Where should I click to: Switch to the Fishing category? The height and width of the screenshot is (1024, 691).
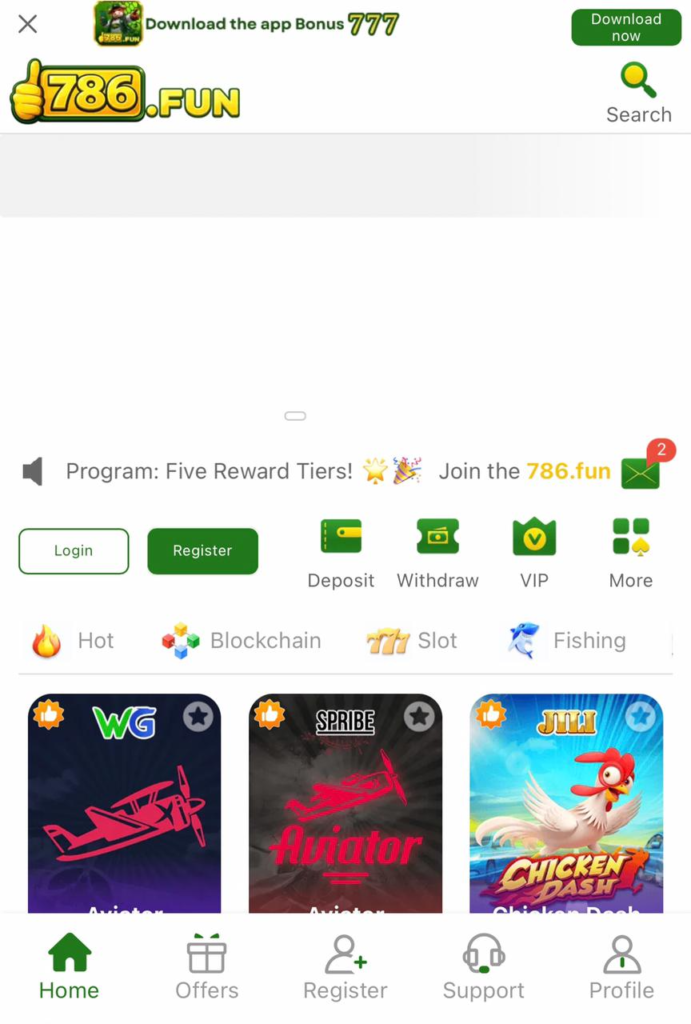click(x=567, y=641)
